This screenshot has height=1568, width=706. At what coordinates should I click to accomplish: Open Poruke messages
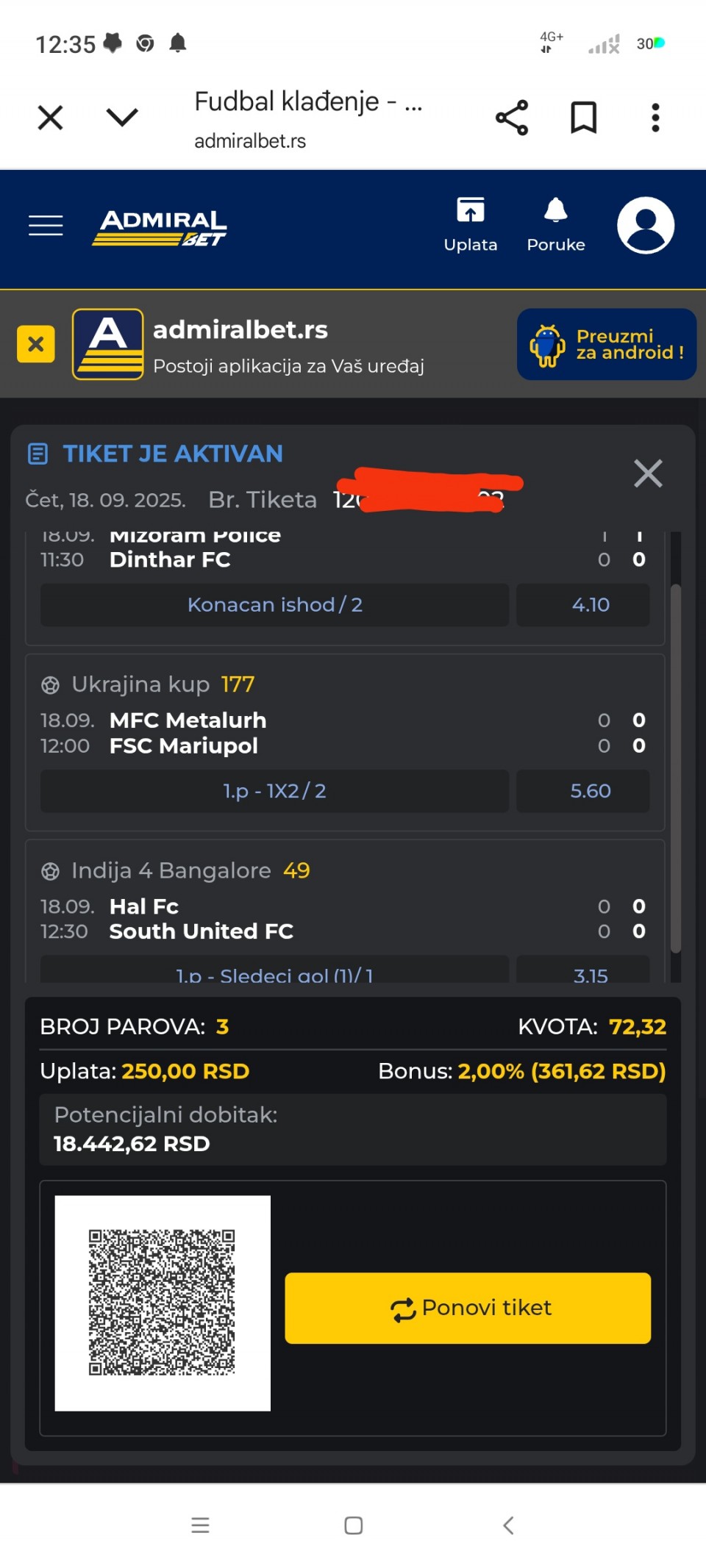pos(556,225)
